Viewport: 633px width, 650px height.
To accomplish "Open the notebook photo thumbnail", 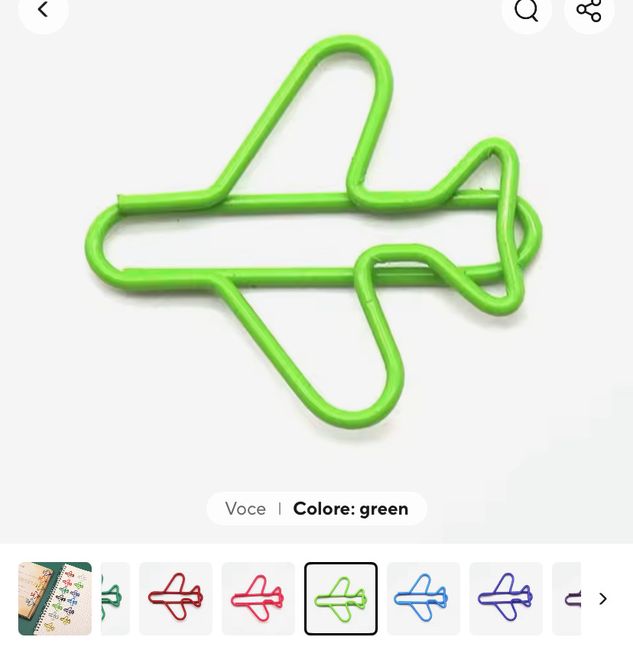I will coord(55,599).
